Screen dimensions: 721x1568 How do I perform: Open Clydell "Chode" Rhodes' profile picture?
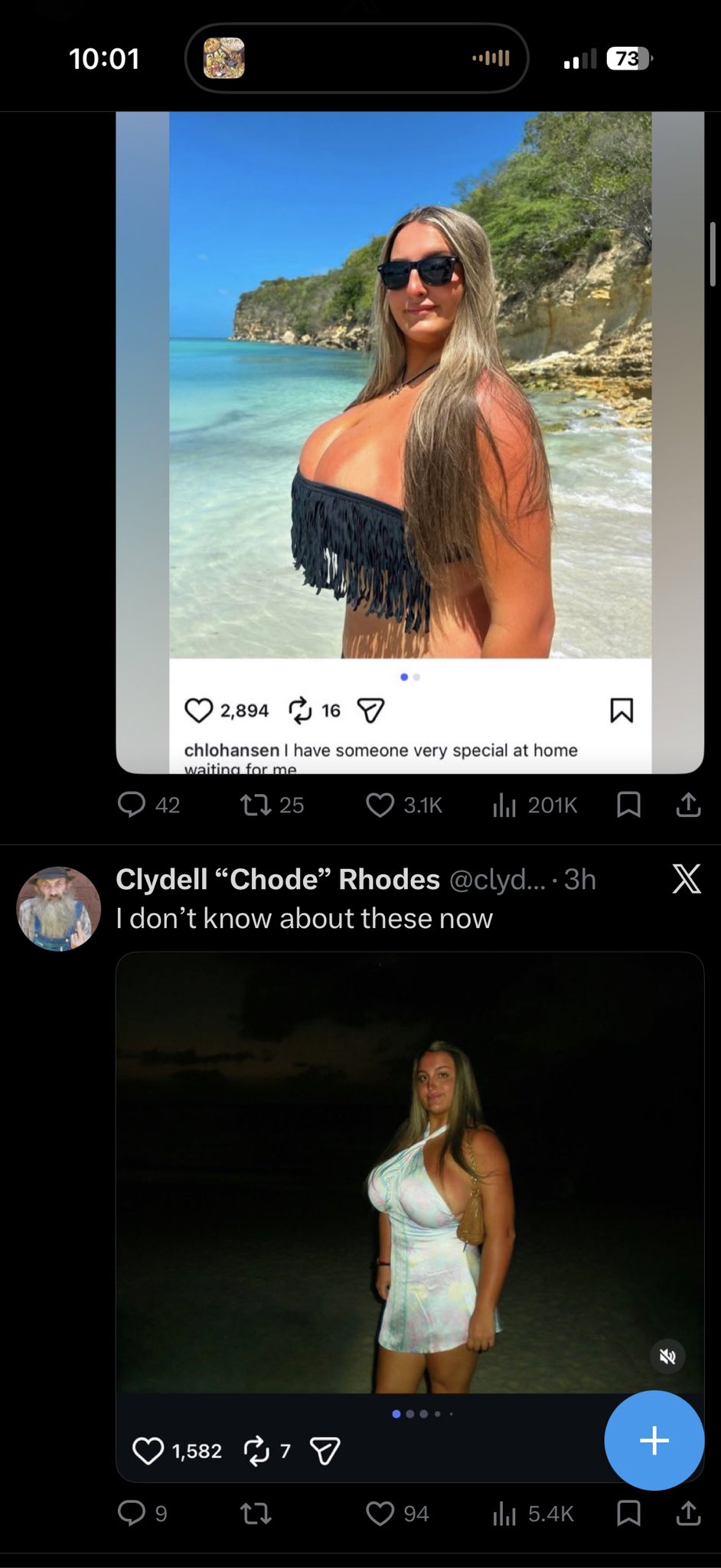tap(59, 909)
